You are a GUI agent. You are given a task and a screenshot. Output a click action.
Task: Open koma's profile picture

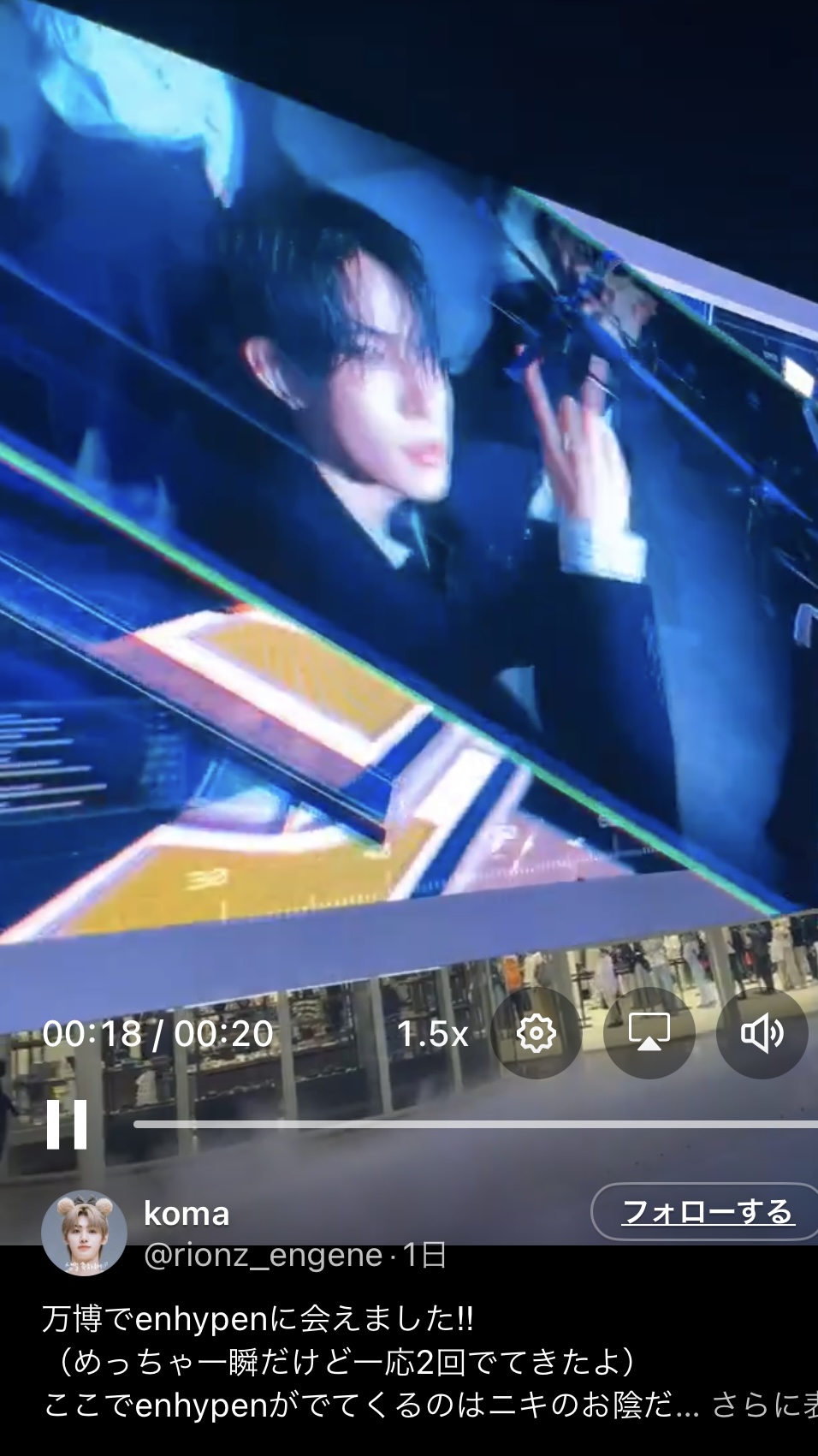click(84, 1232)
